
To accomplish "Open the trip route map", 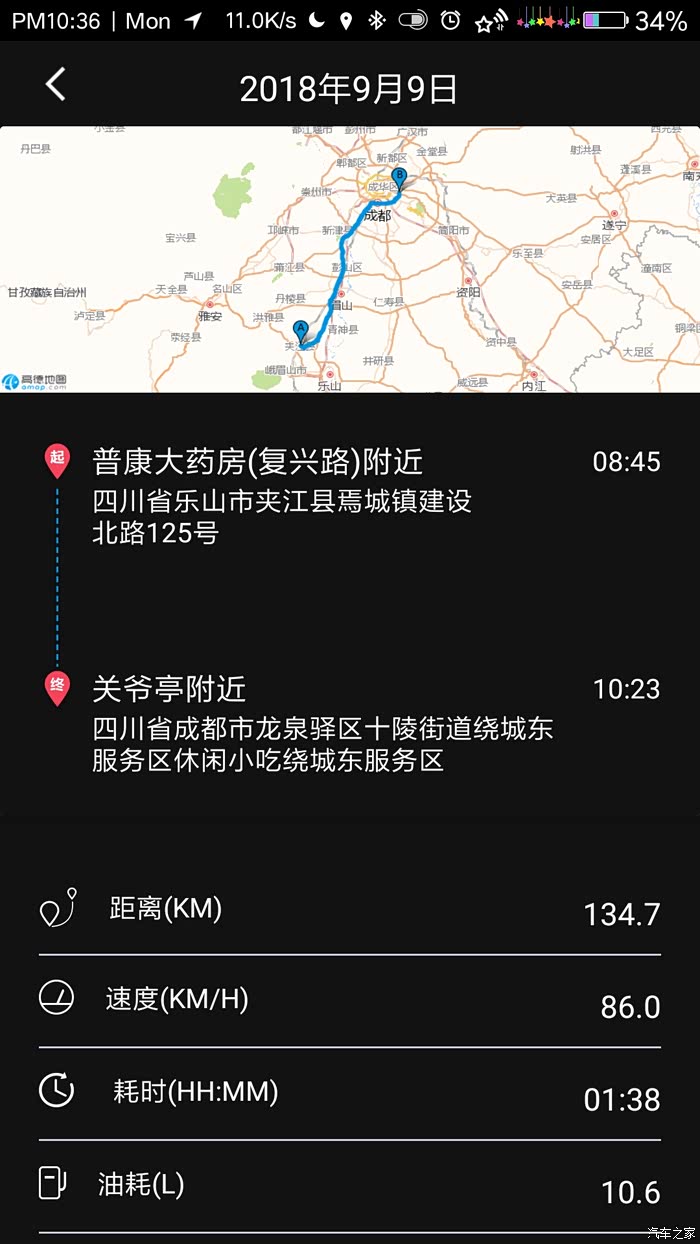I will 350,260.
